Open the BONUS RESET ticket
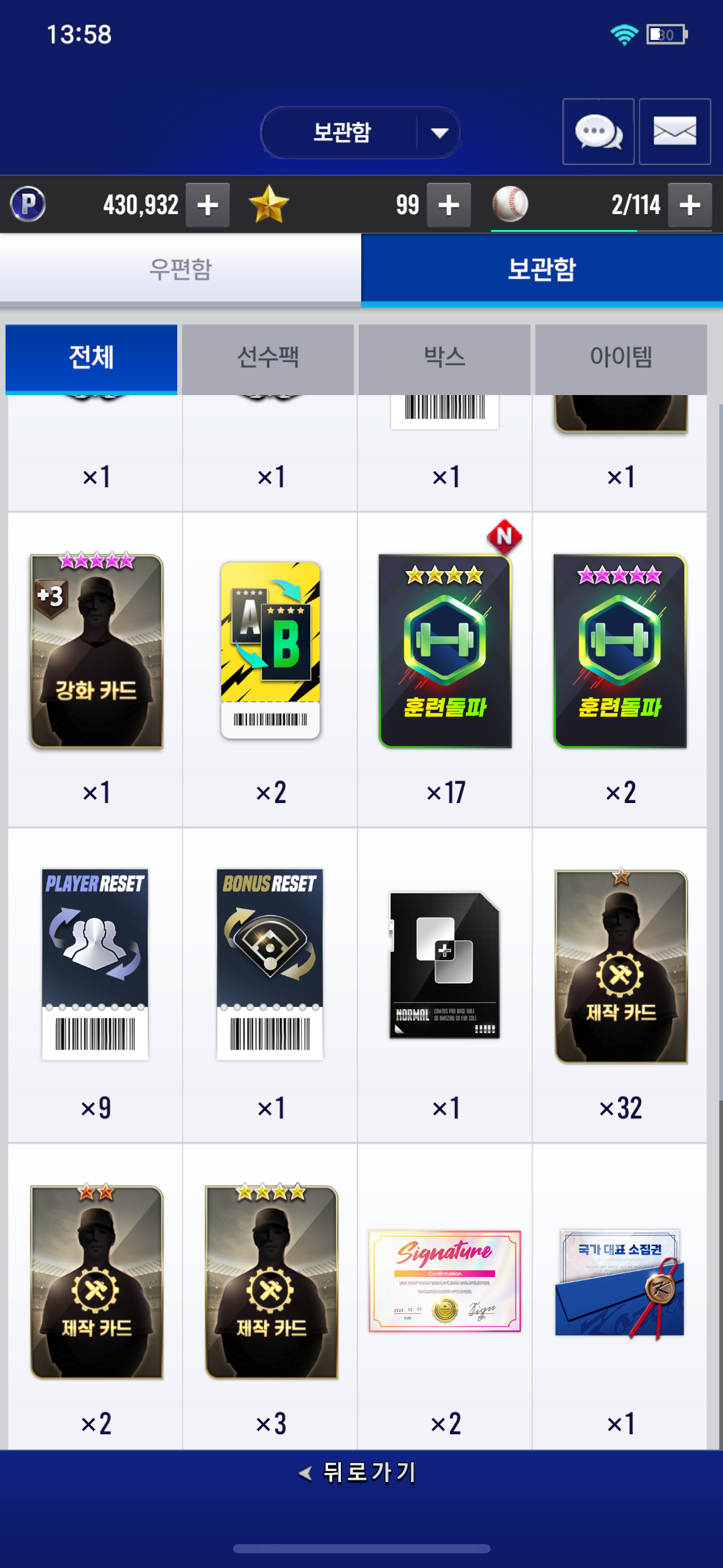 click(270, 964)
